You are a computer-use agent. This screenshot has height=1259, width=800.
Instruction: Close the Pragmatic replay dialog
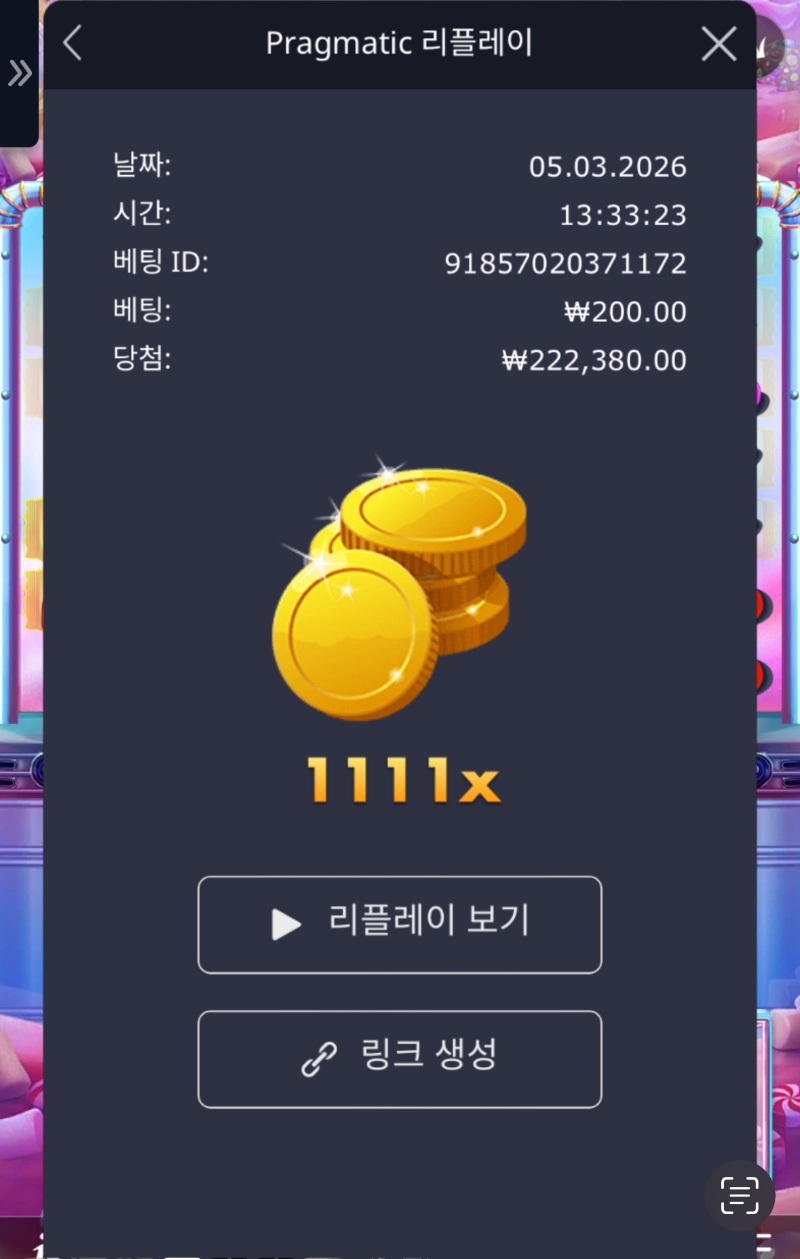coord(718,44)
